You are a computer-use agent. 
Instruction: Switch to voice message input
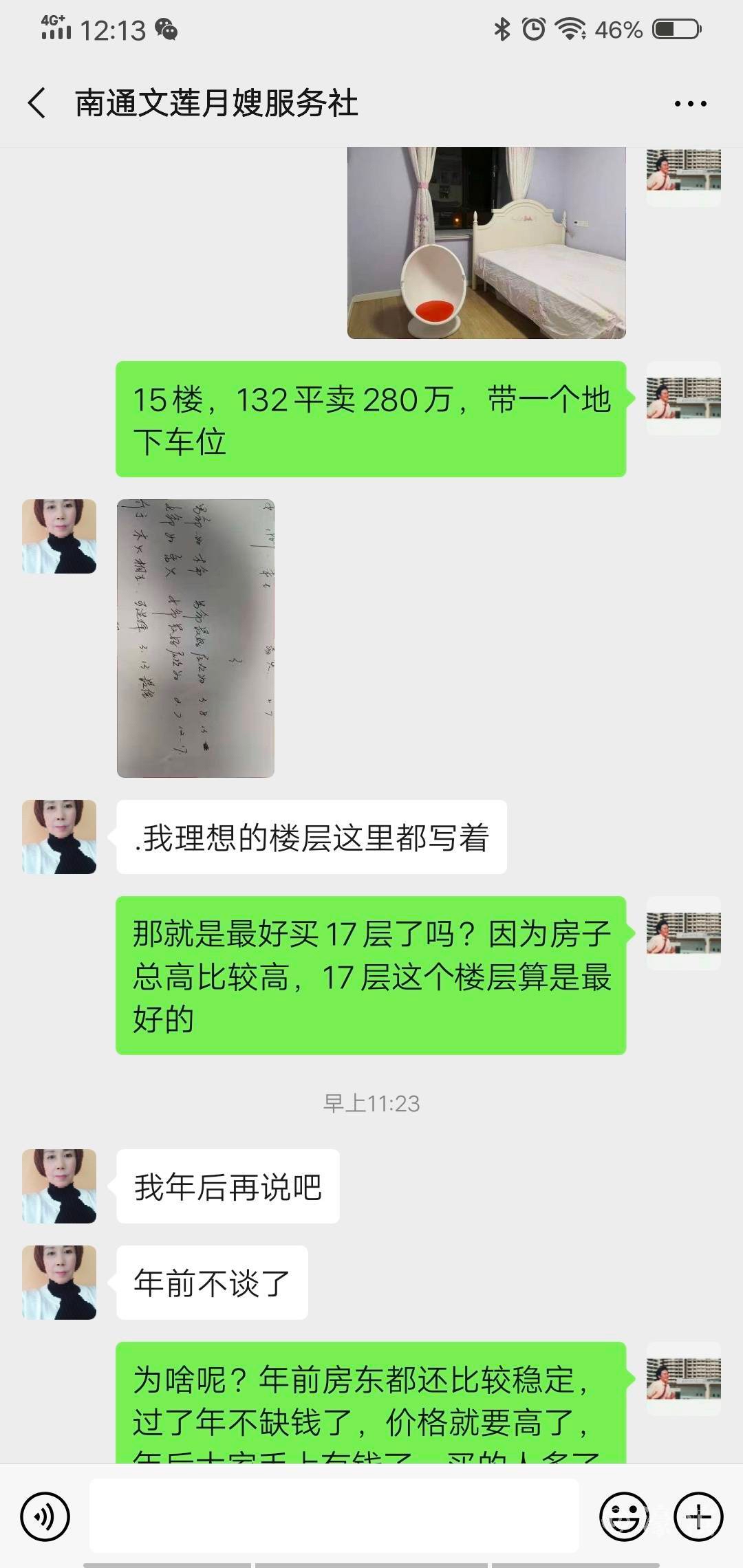click(45, 1516)
